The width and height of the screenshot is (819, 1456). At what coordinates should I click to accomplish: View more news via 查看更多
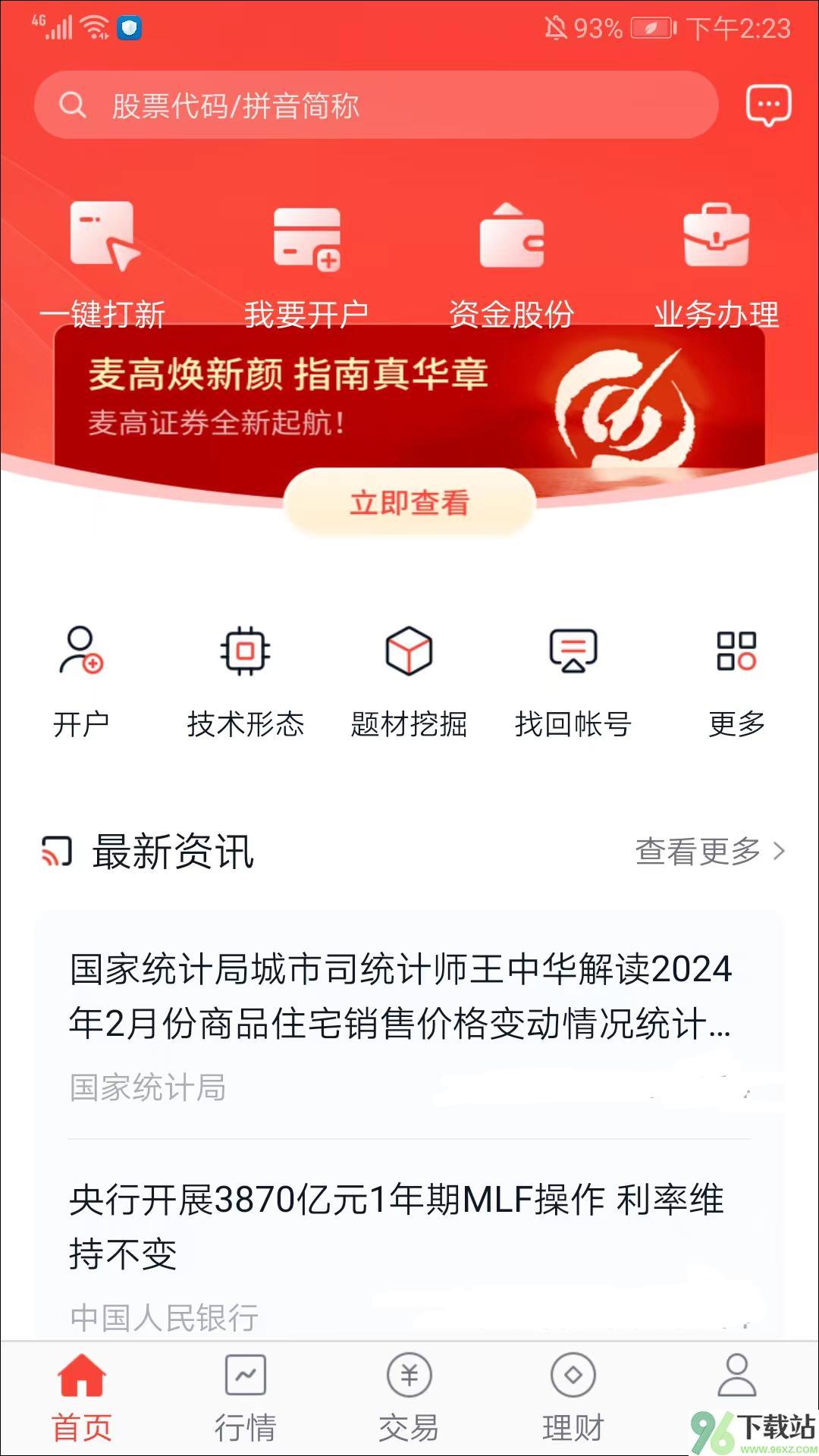pos(709,851)
